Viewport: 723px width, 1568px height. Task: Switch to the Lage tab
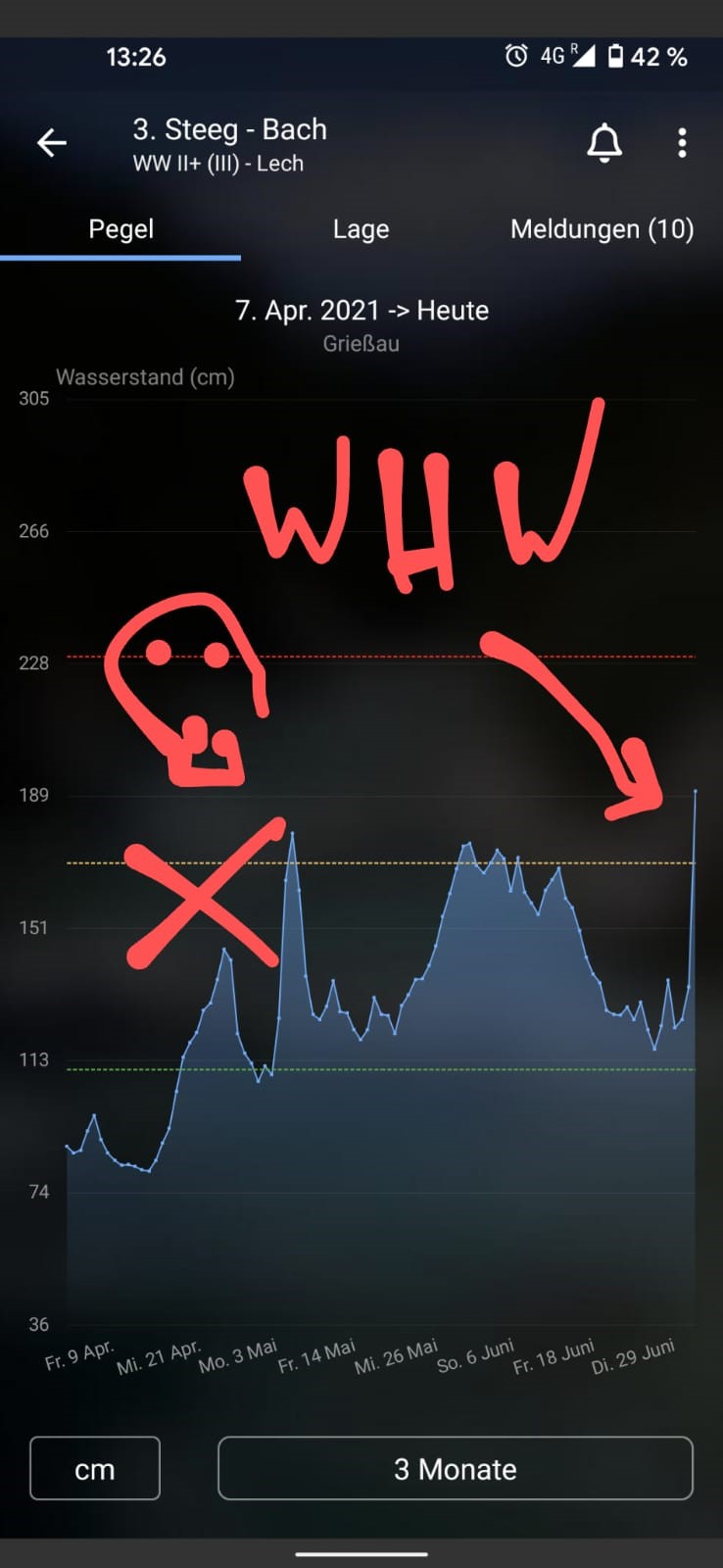pyautogui.click(x=361, y=229)
